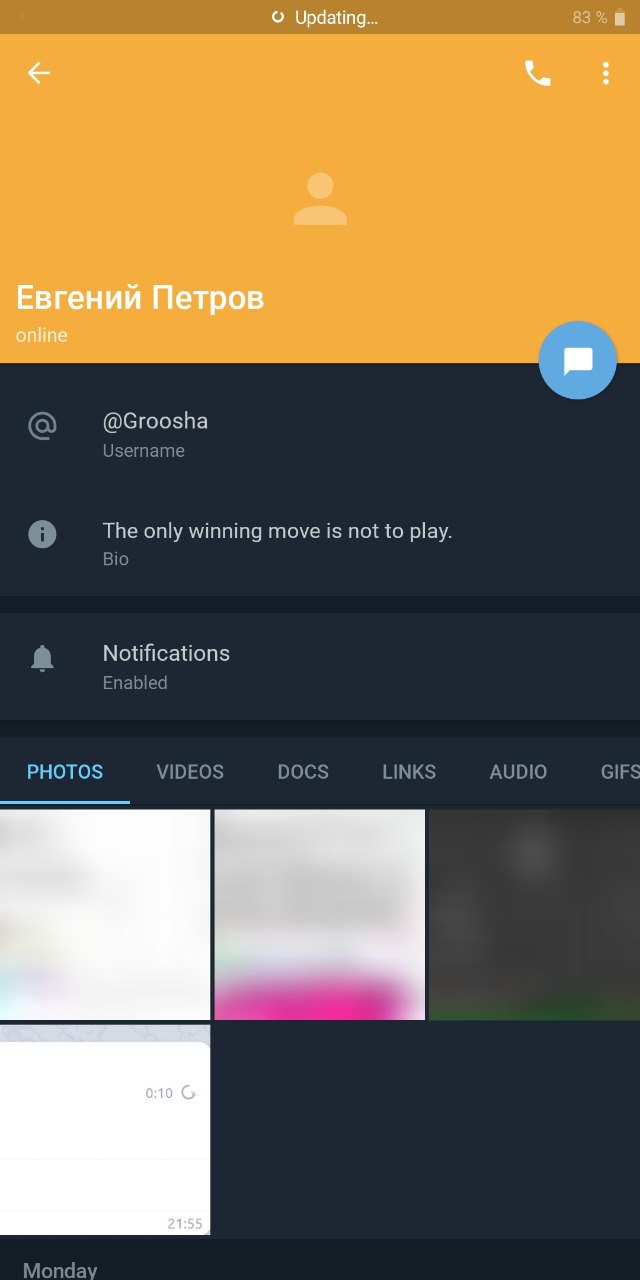Open the photo with the pink stripe
The image size is (640, 1280).
coord(320,914)
